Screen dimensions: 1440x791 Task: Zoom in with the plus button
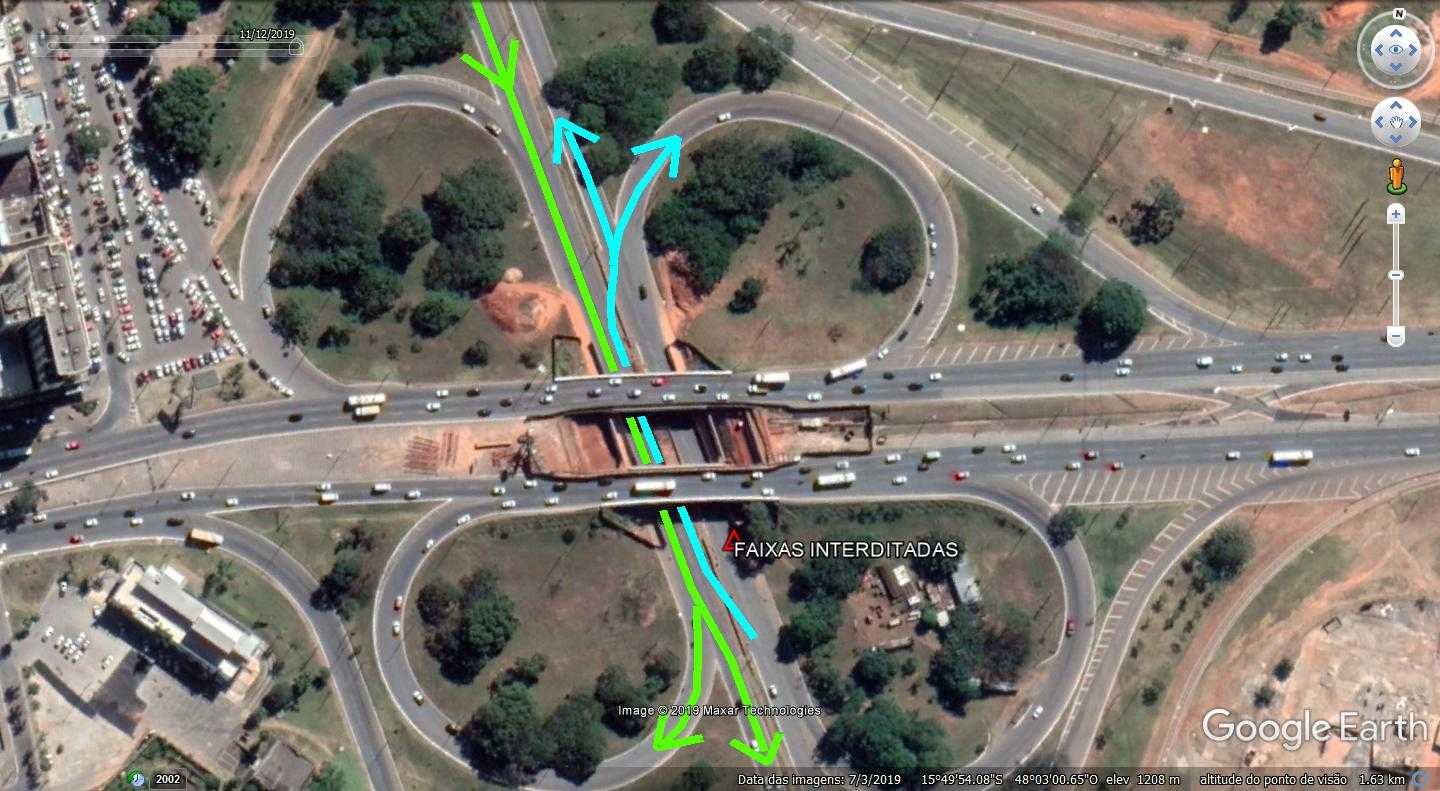1396,214
